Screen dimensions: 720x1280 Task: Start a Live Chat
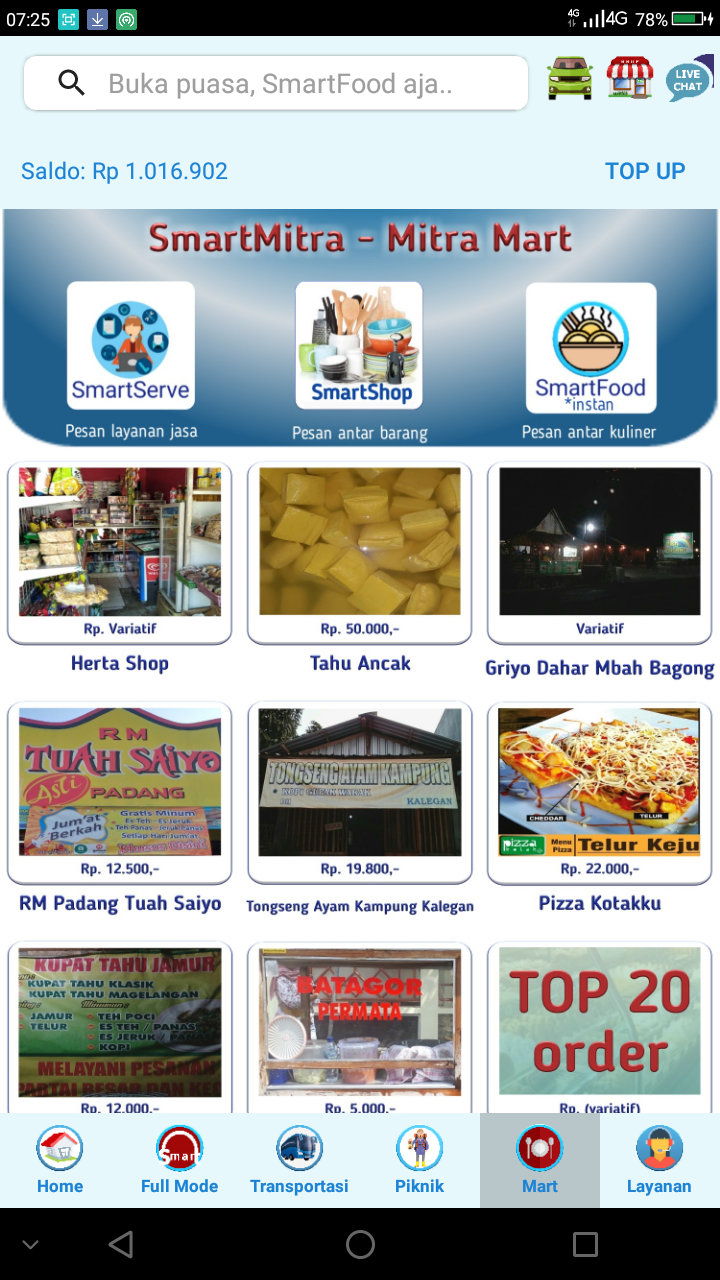pyautogui.click(x=688, y=80)
